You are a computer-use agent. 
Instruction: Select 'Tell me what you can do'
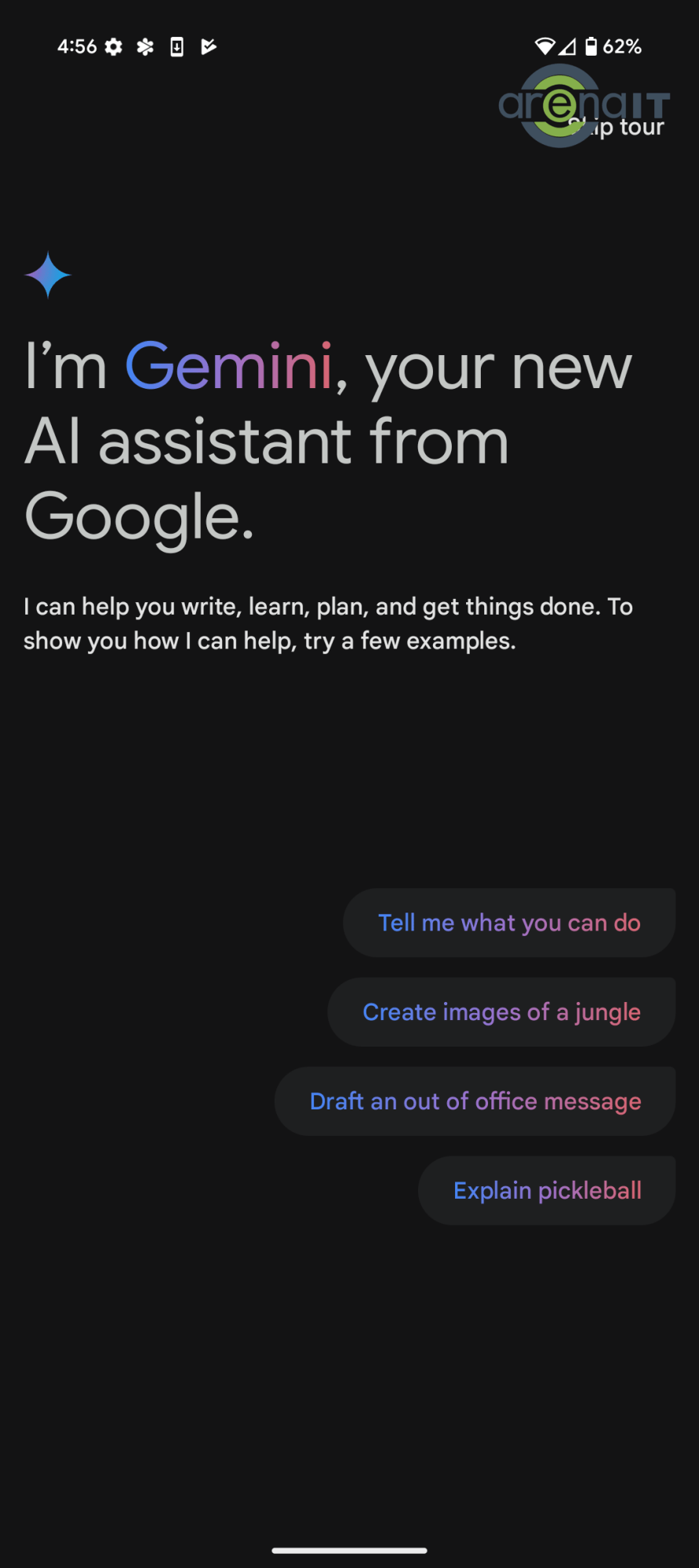point(509,923)
